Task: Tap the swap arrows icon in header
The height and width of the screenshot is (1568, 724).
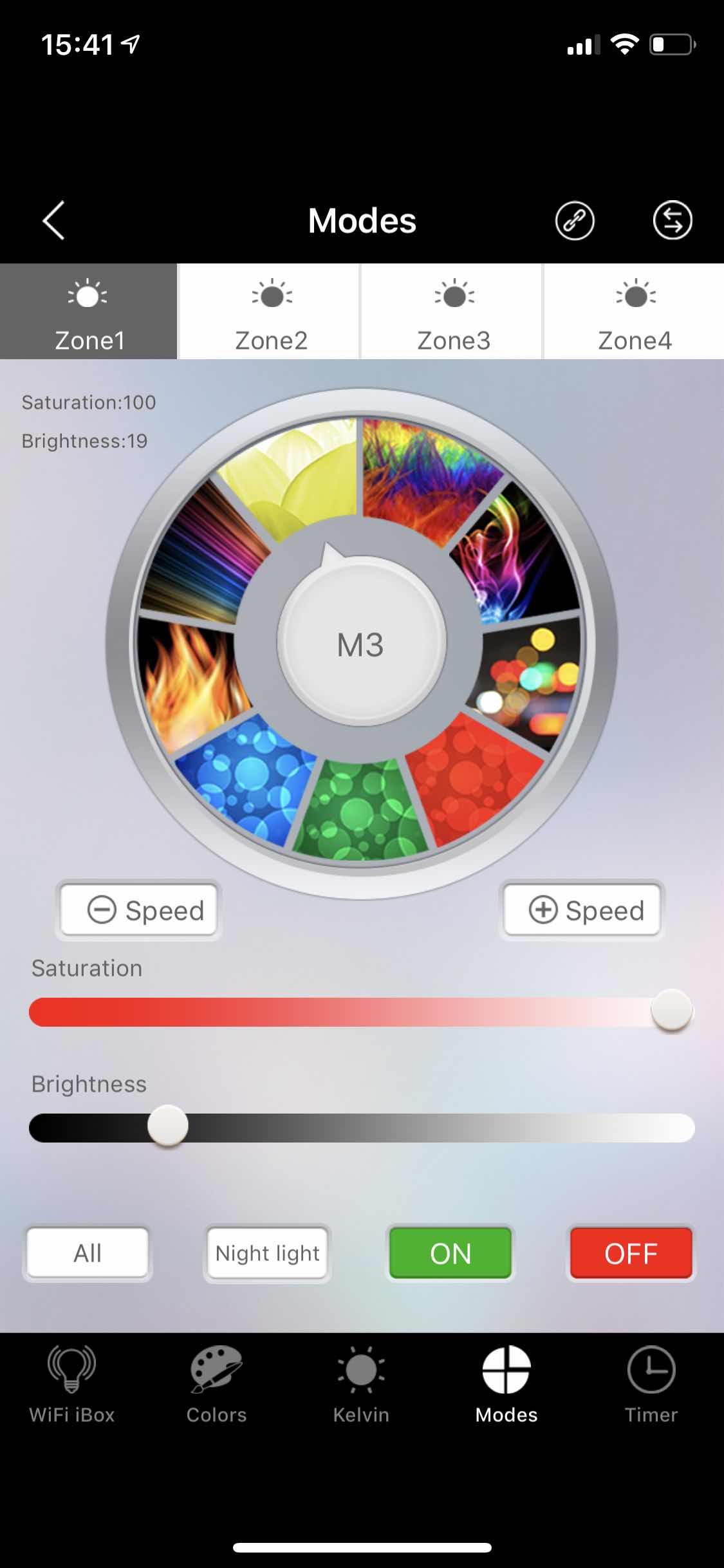Action: pyautogui.click(x=673, y=221)
